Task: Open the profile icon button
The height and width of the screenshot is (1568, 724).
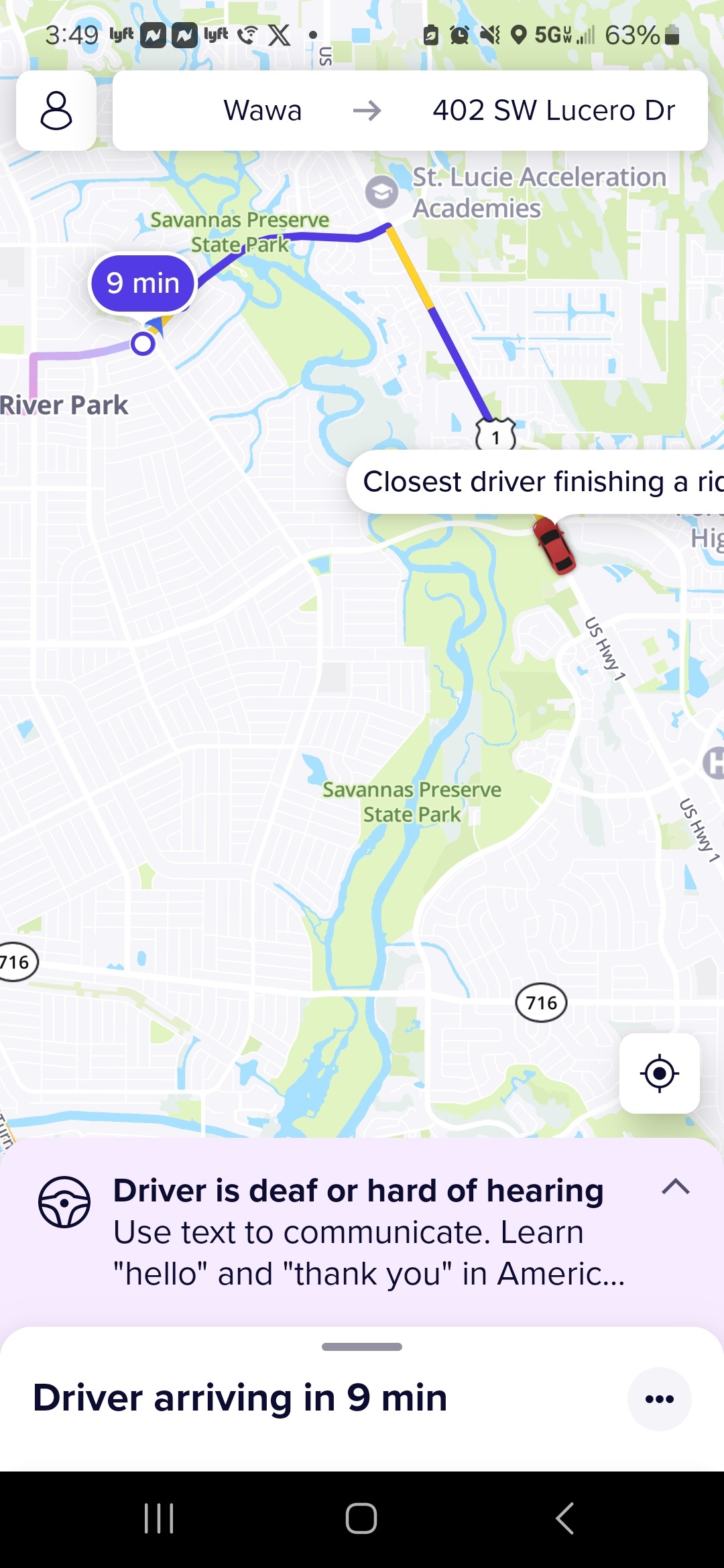Action: pos(56,111)
